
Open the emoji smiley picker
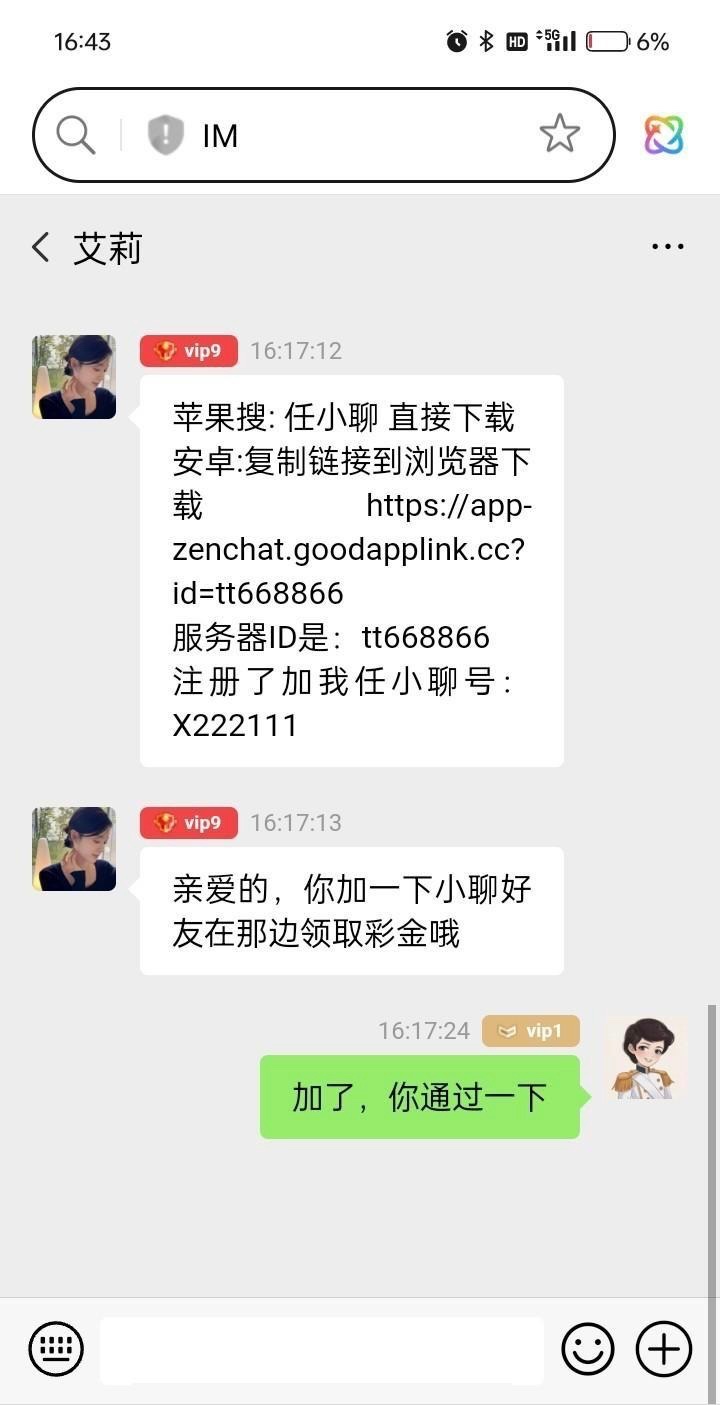point(588,1349)
